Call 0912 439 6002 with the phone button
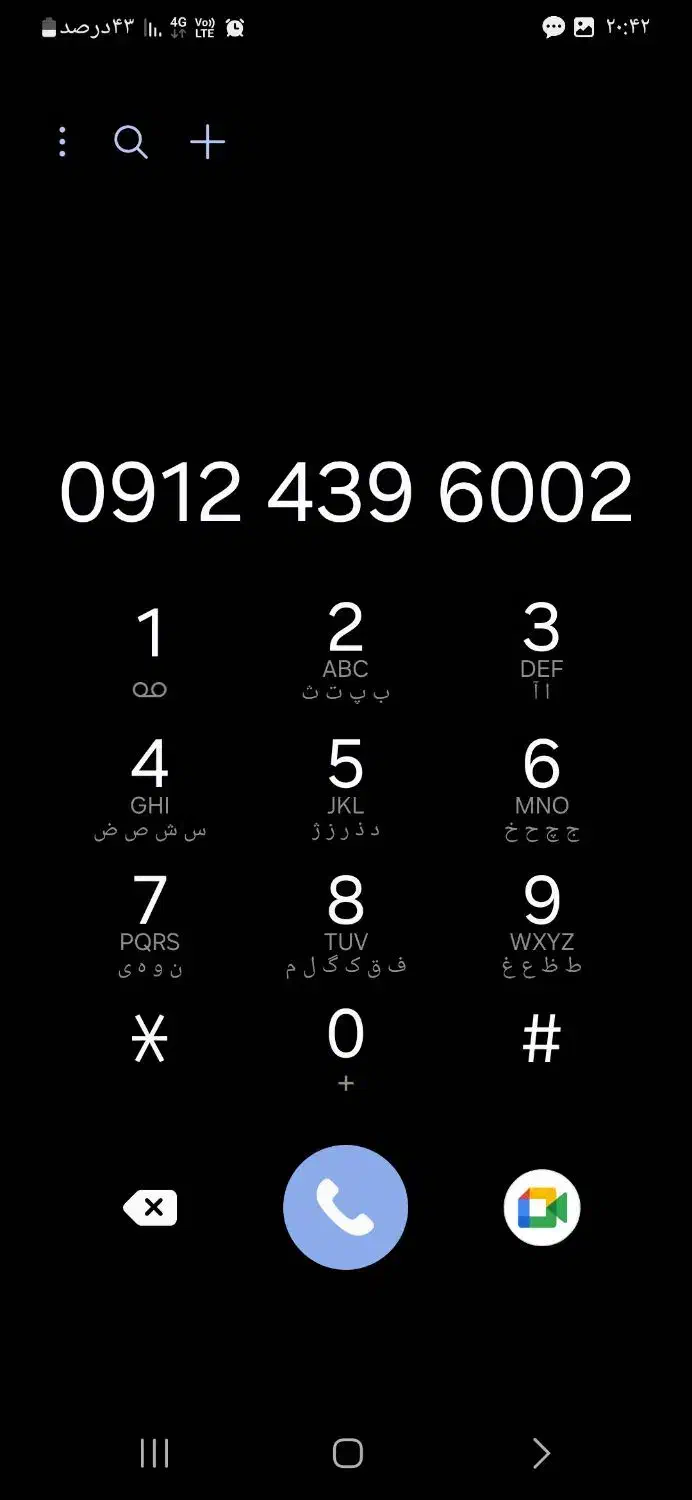692x1500 pixels. tap(346, 1207)
